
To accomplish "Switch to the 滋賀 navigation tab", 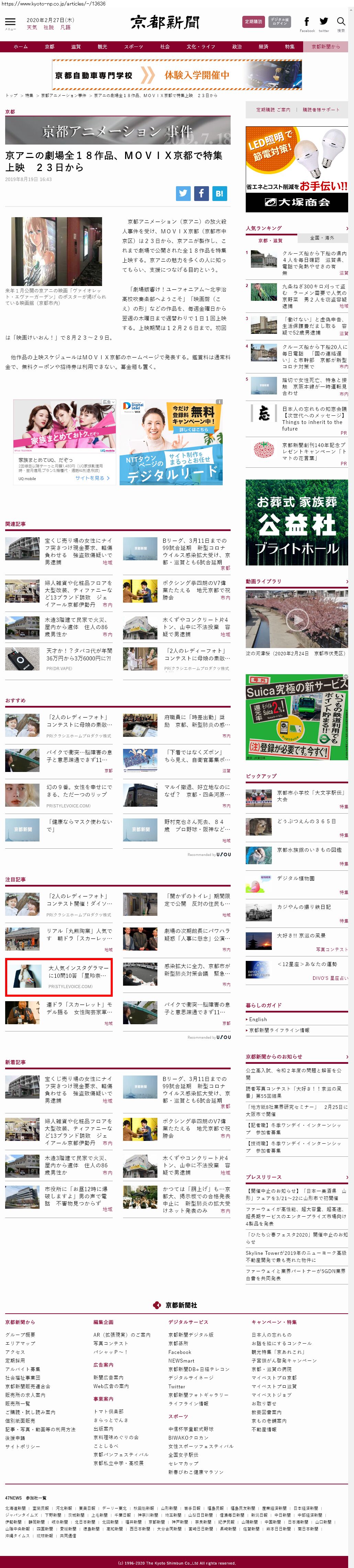I will (75, 47).
